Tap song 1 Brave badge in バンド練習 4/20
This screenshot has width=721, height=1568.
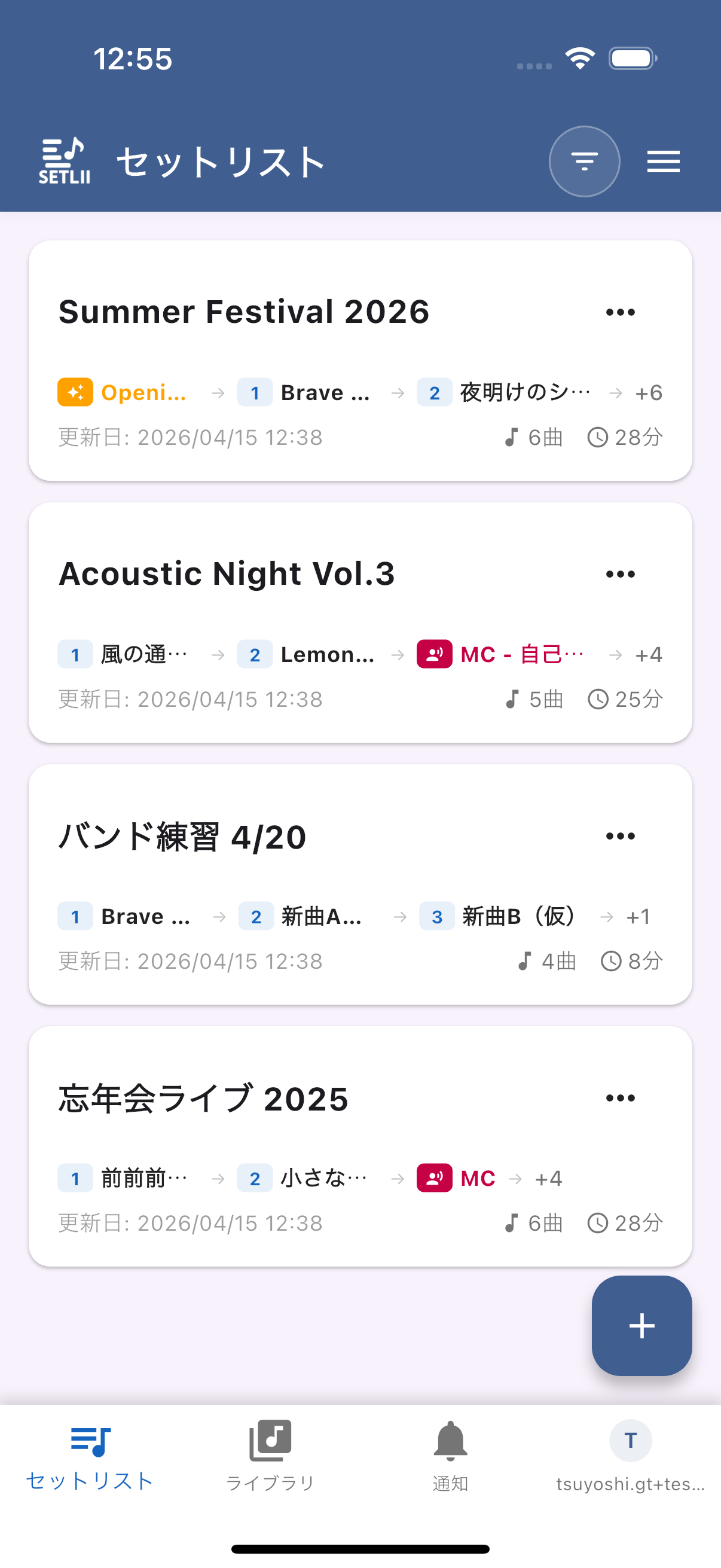point(125,916)
